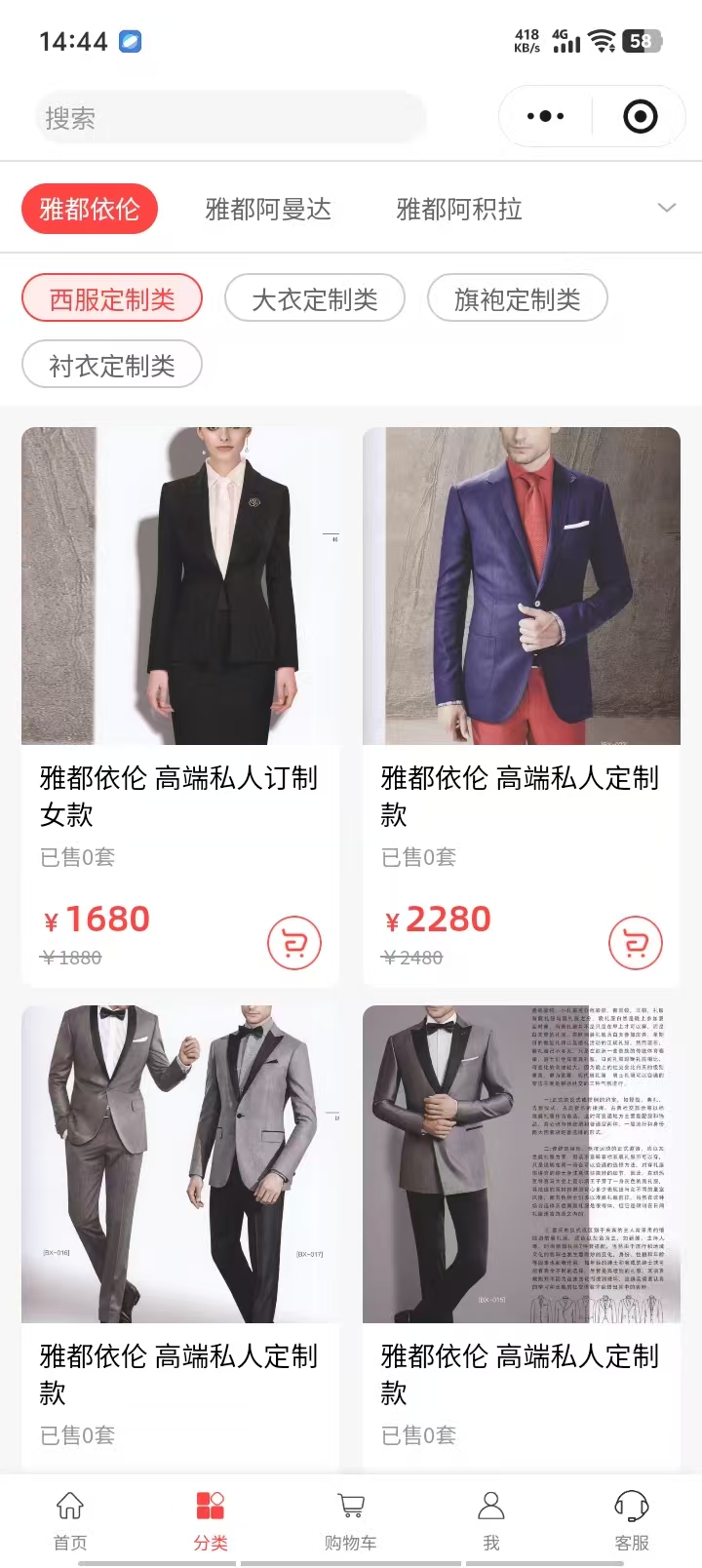Go to the 首页 home tab
702x1568 pixels.
point(70,1520)
